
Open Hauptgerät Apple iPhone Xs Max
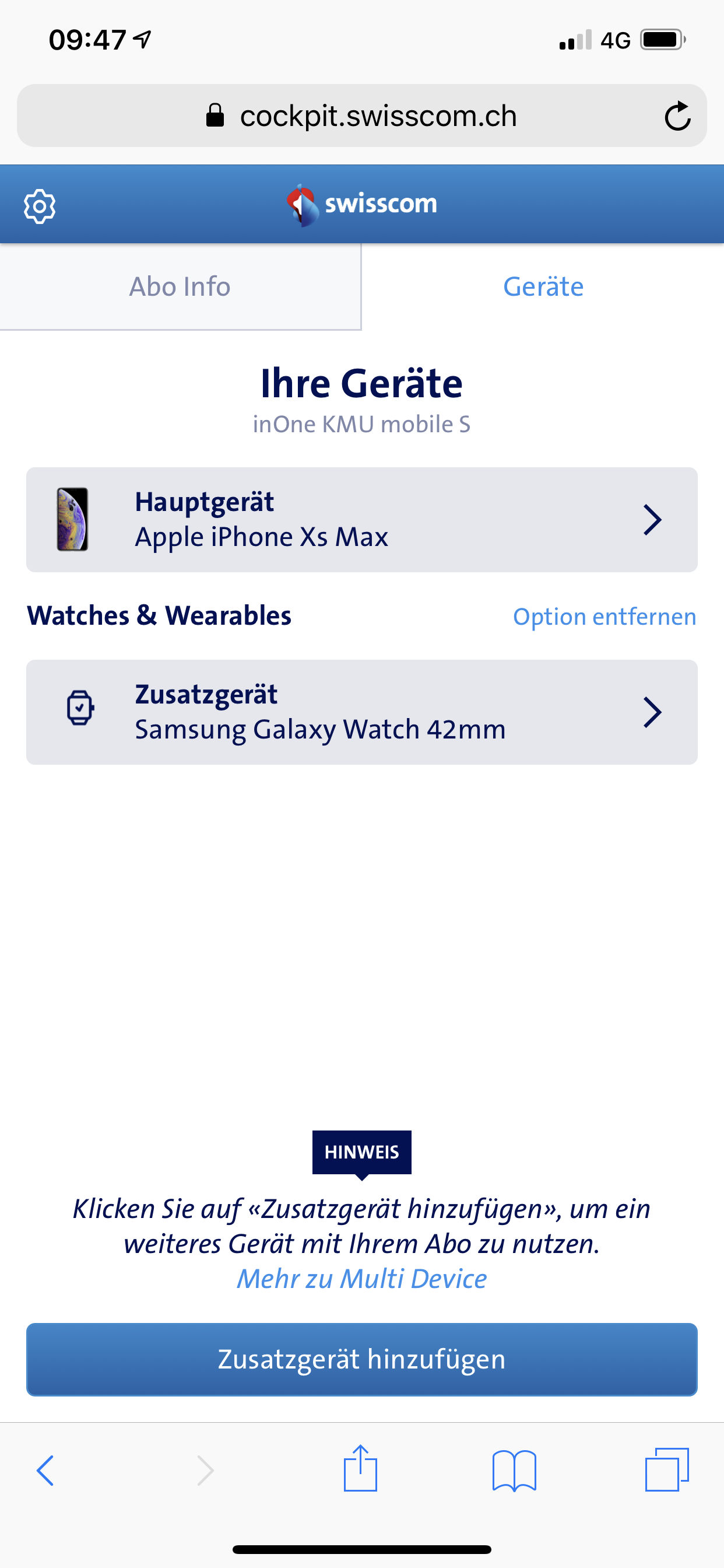coord(361,520)
